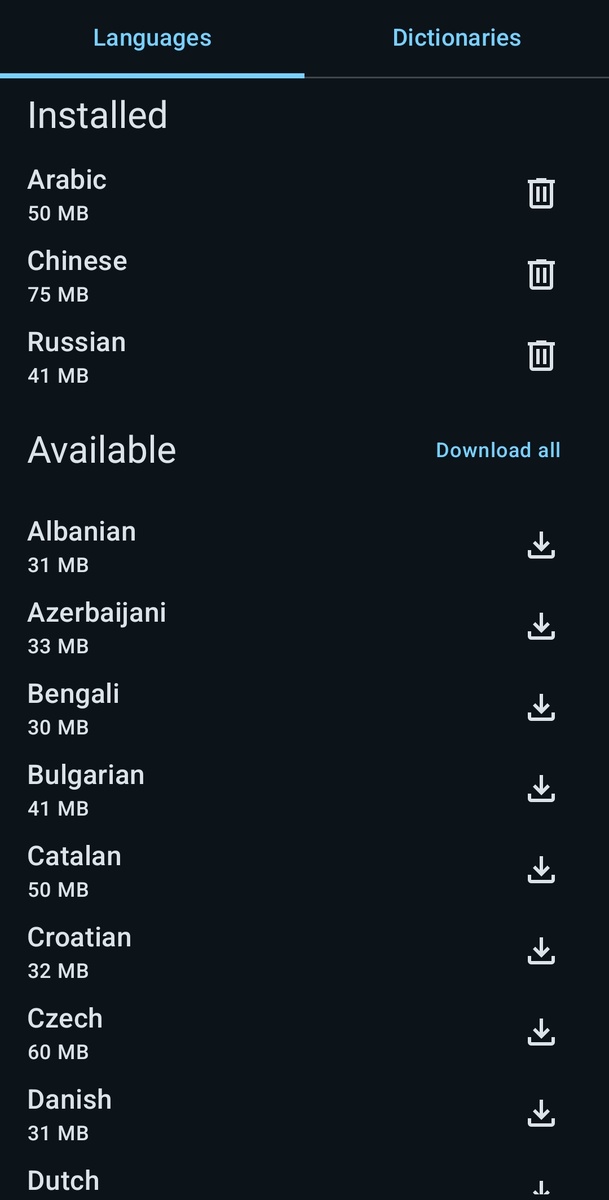
Task: Tap Download all languages
Action: click(498, 450)
